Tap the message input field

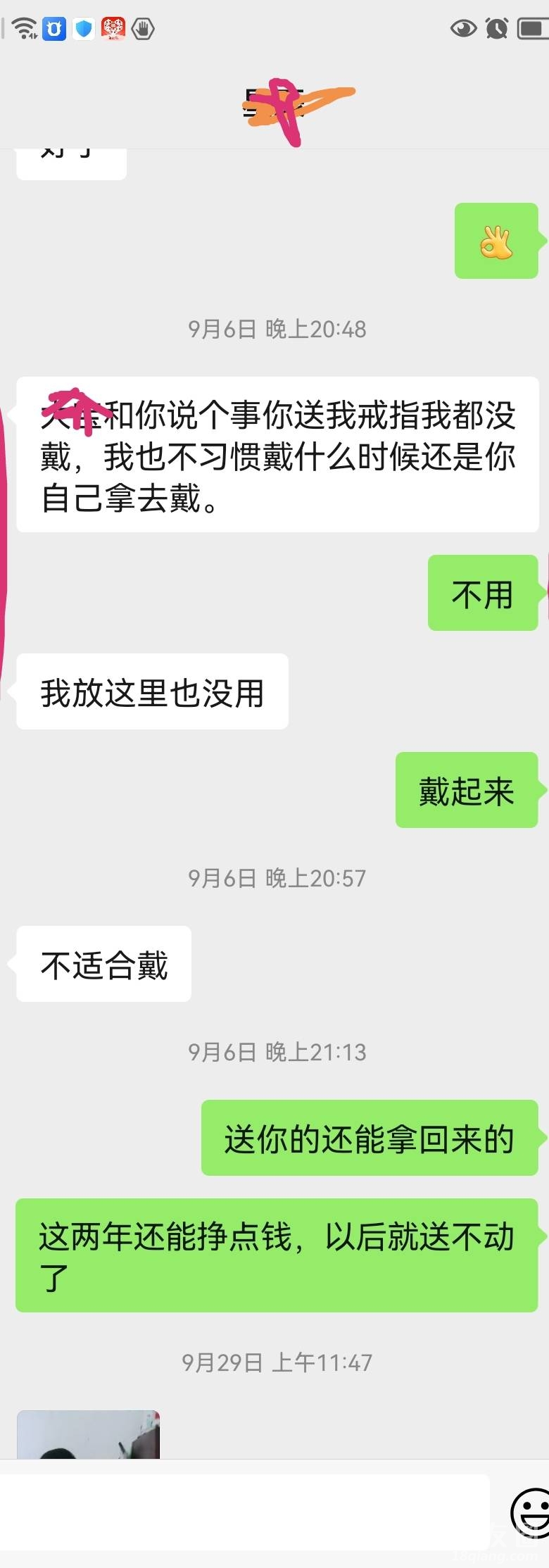[244, 1511]
